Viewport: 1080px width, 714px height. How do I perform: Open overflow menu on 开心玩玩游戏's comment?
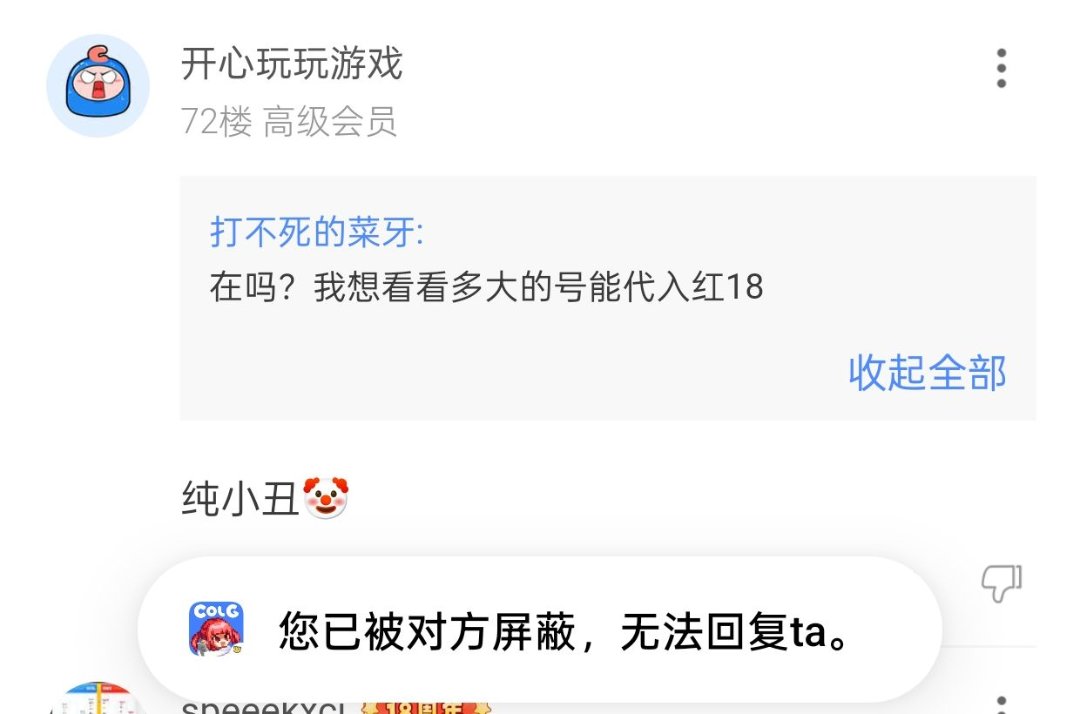[1001, 69]
